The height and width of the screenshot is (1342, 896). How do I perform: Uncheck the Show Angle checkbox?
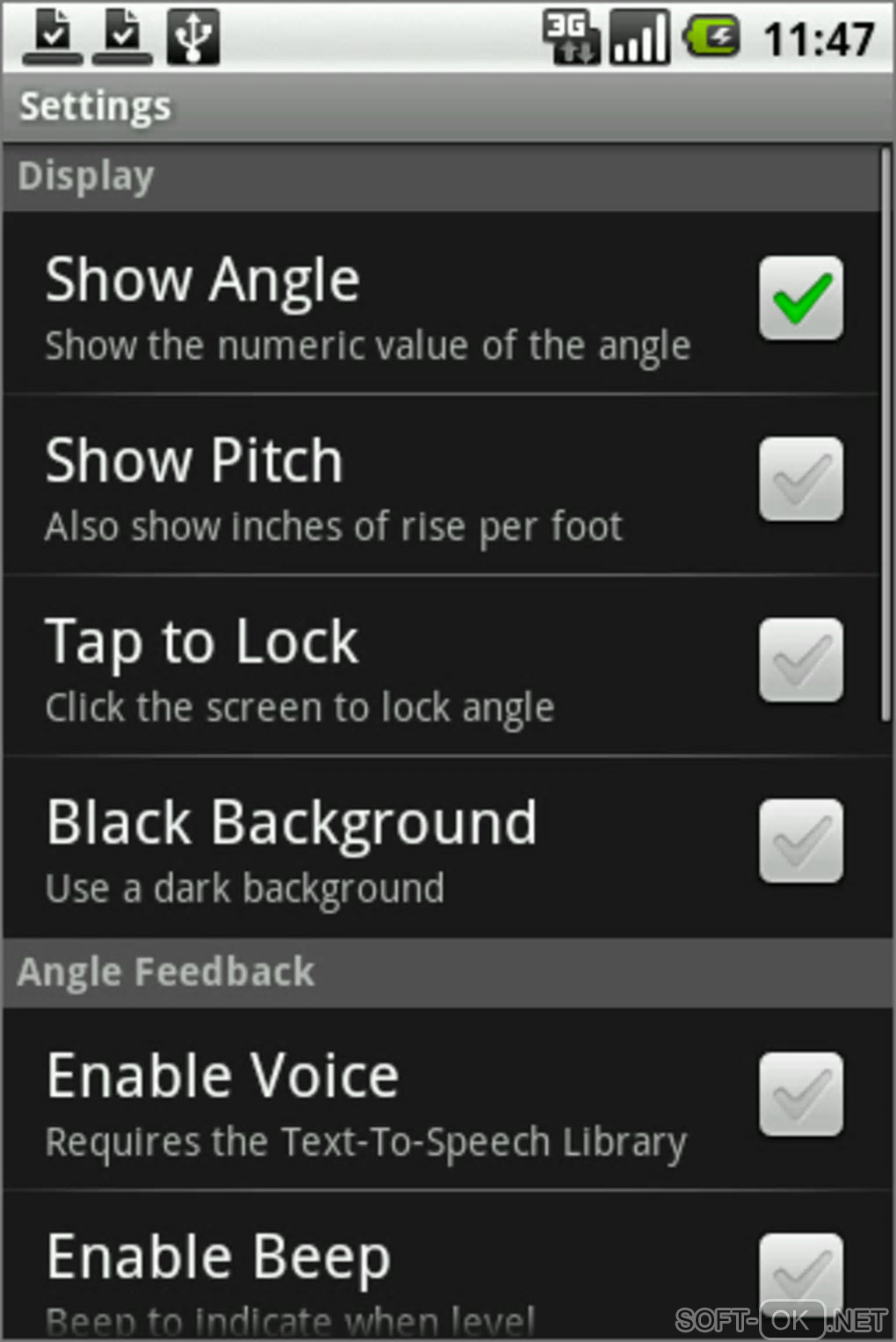[800, 299]
